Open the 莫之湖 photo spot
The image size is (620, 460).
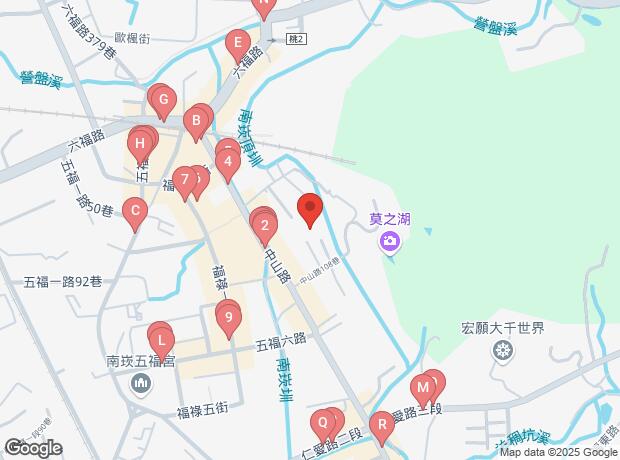(x=390, y=242)
